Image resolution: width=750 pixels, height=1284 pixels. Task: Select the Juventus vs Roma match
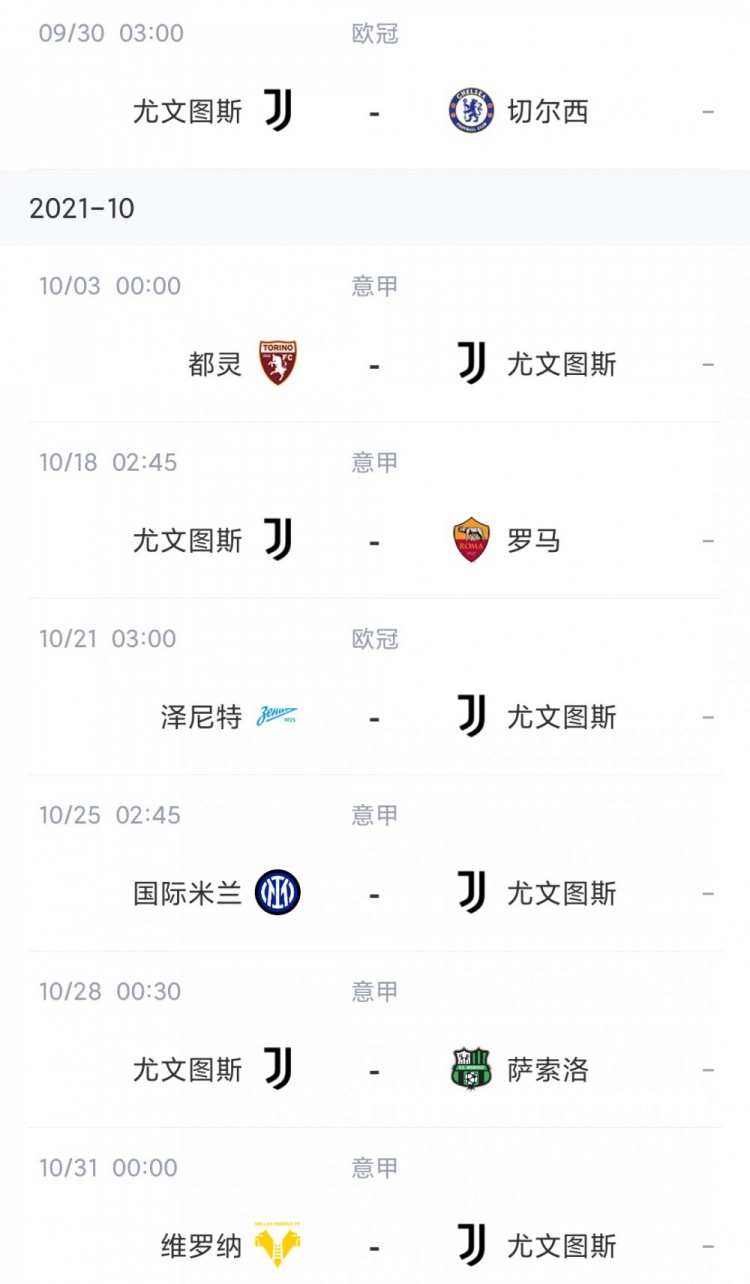click(x=375, y=510)
